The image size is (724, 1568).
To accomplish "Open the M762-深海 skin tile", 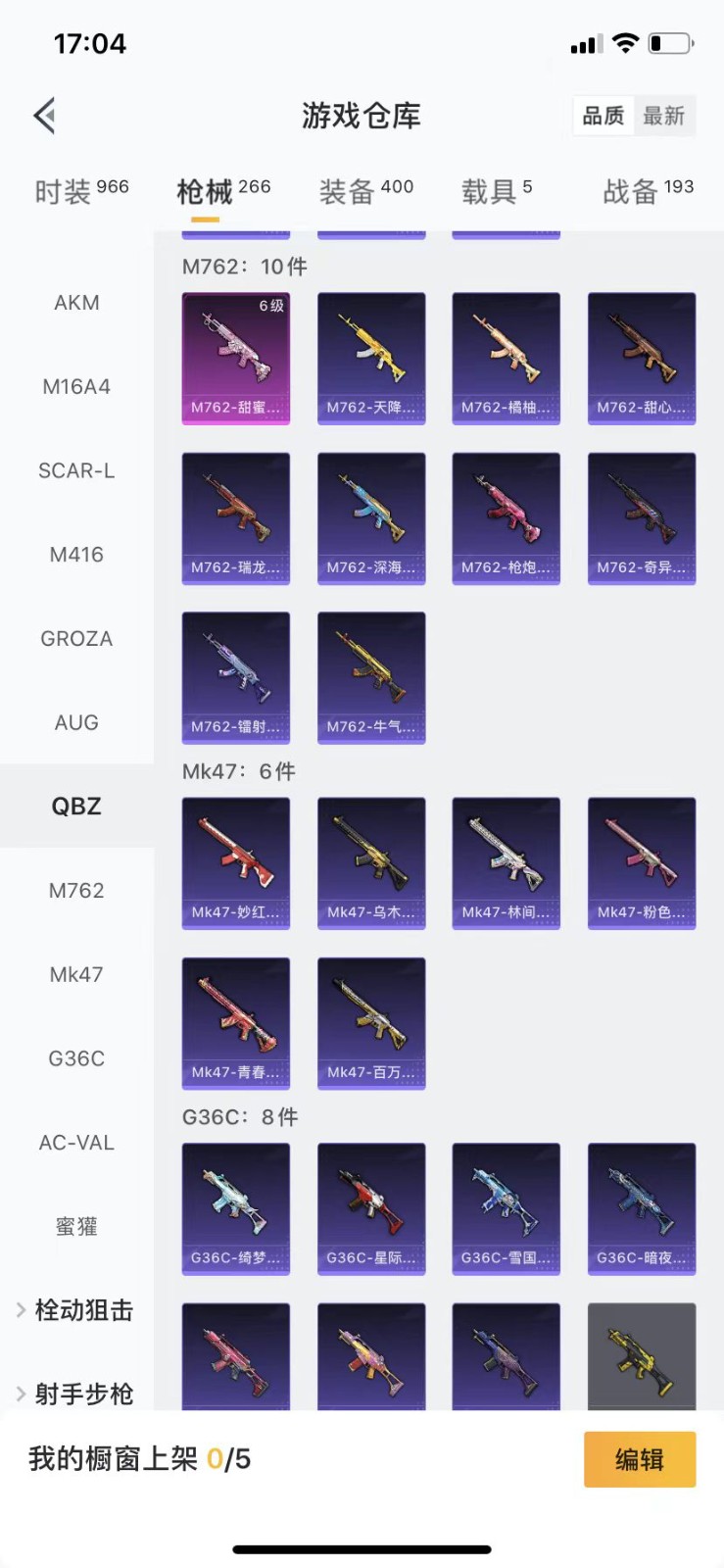I will [371, 518].
